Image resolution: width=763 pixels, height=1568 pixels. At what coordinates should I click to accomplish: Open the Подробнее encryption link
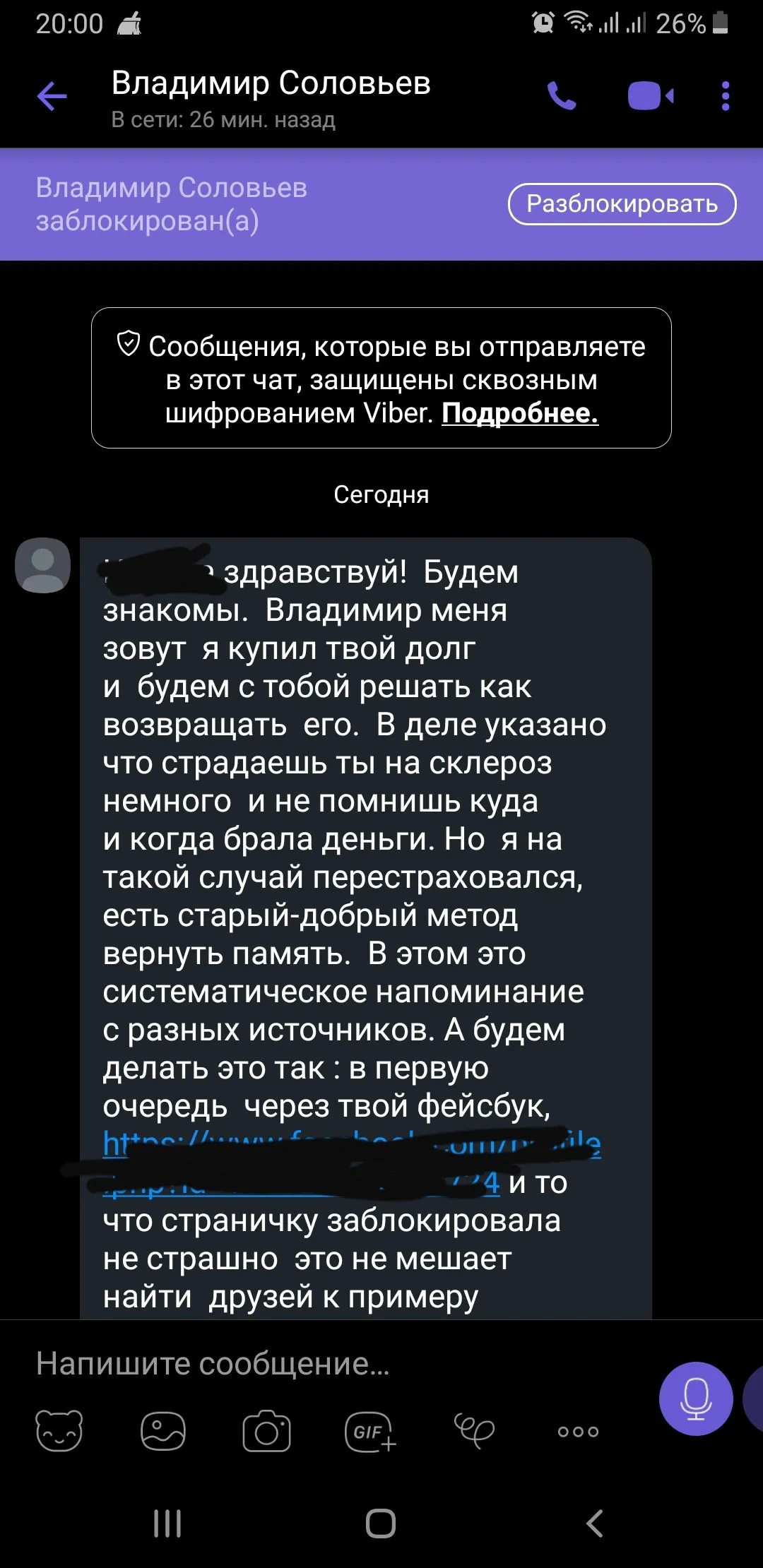[520, 413]
